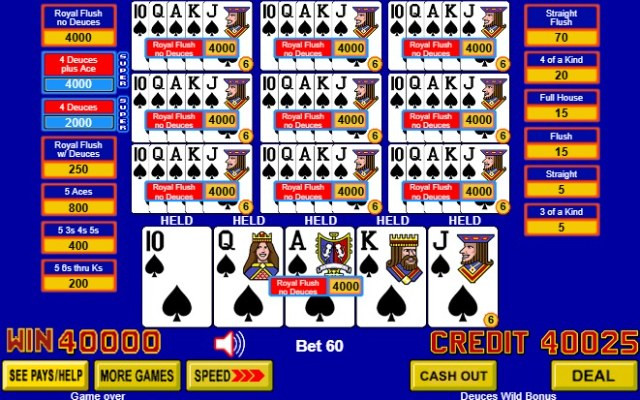Viewport: 640px width, 400px height.
Task: Open SEE PAYS/HELP
Action: point(44,376)
